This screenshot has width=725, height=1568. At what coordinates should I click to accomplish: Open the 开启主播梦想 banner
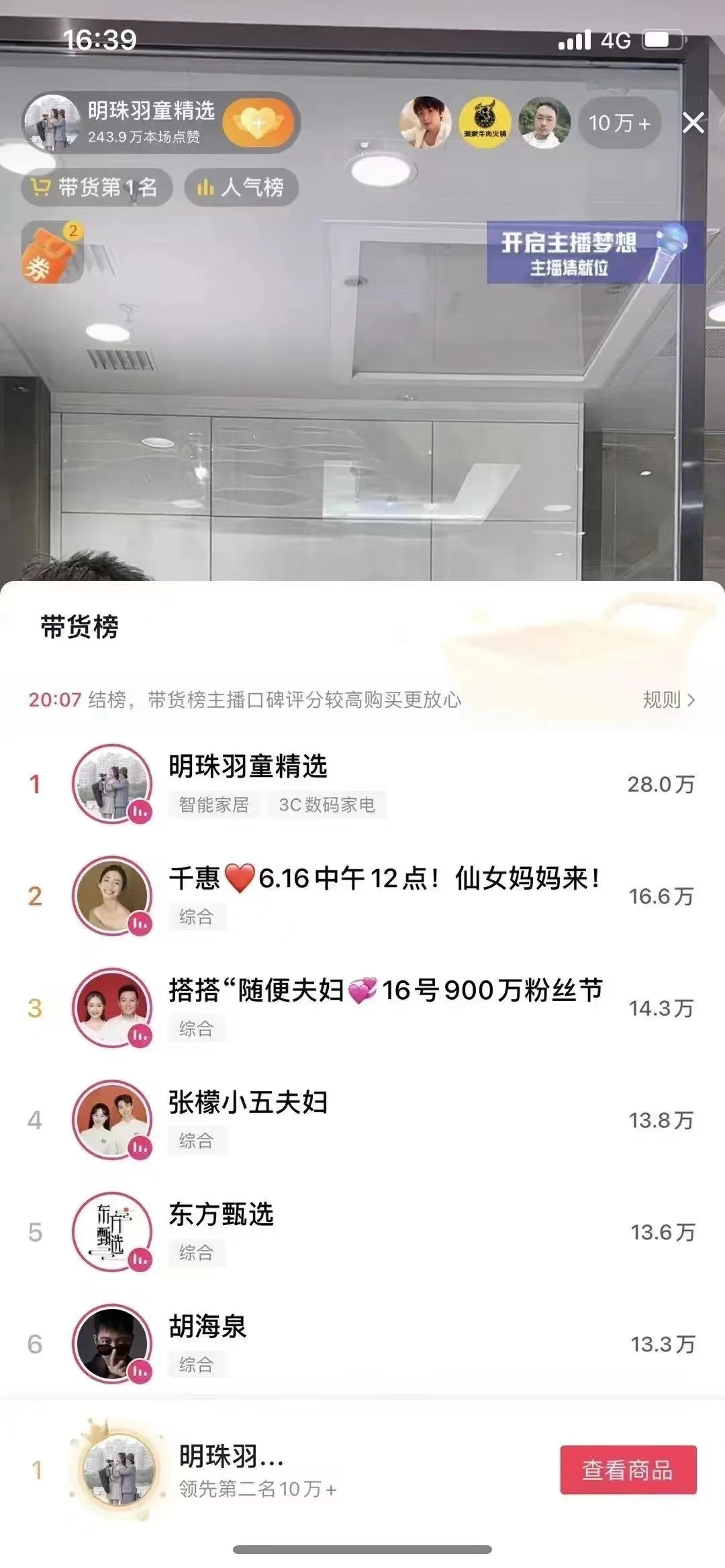coord(594,252)
